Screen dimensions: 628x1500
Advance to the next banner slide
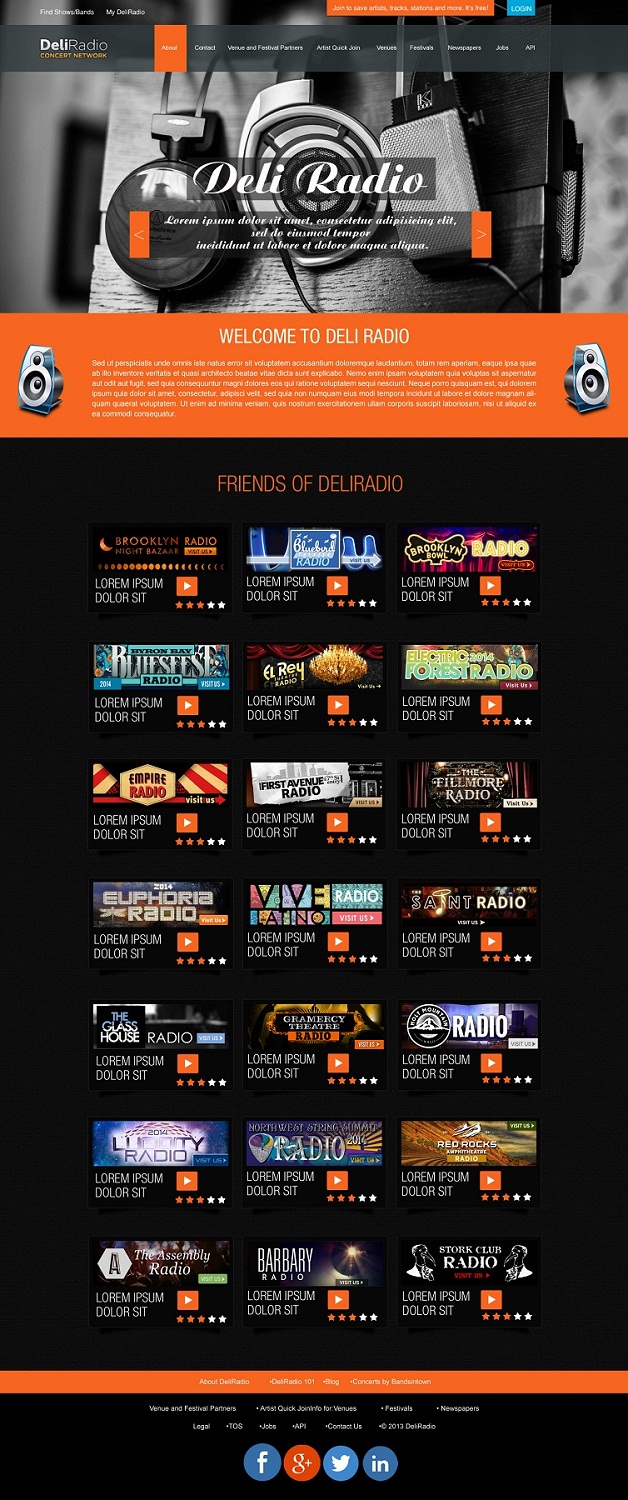[x=481, y=235]
